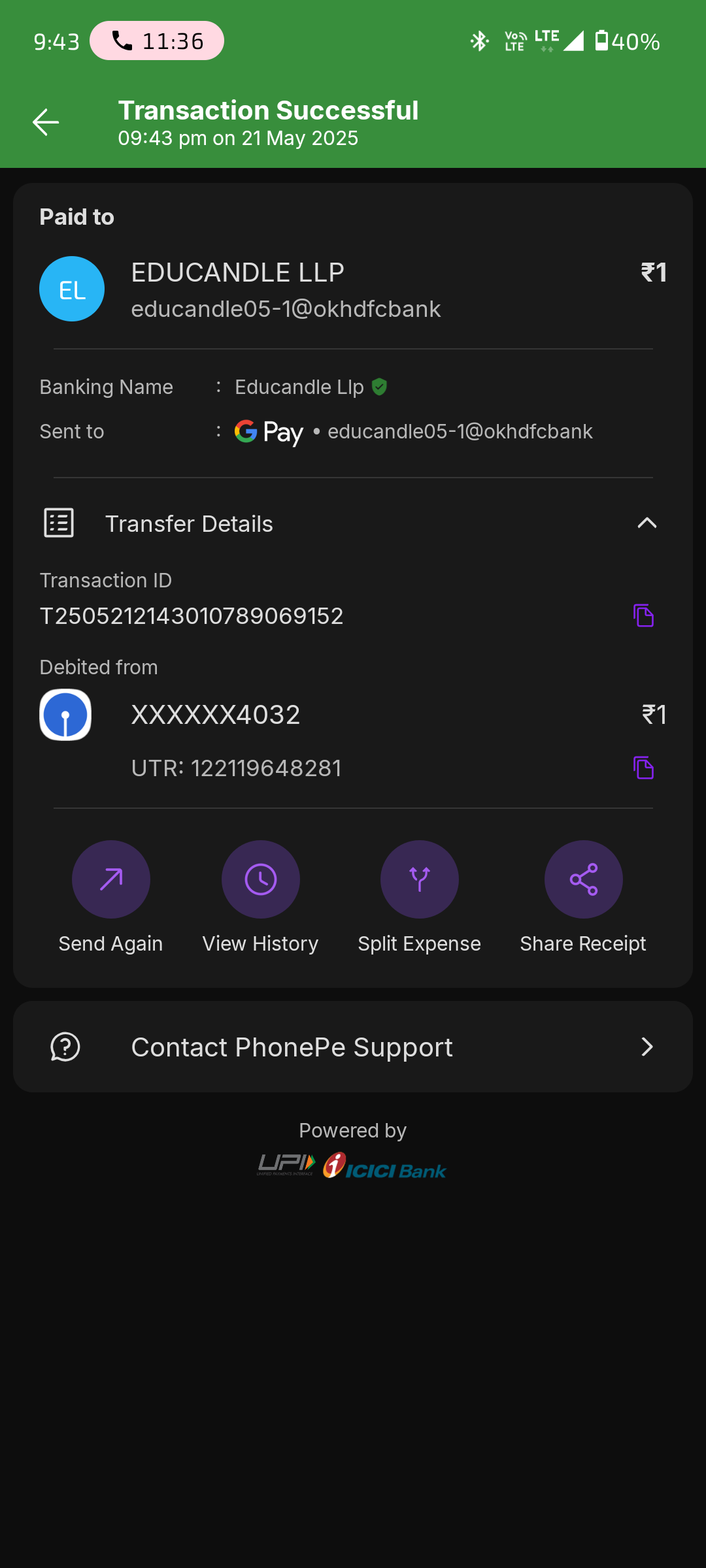
Task: Tap Send Again to repeat the payment
Action: 110,879
